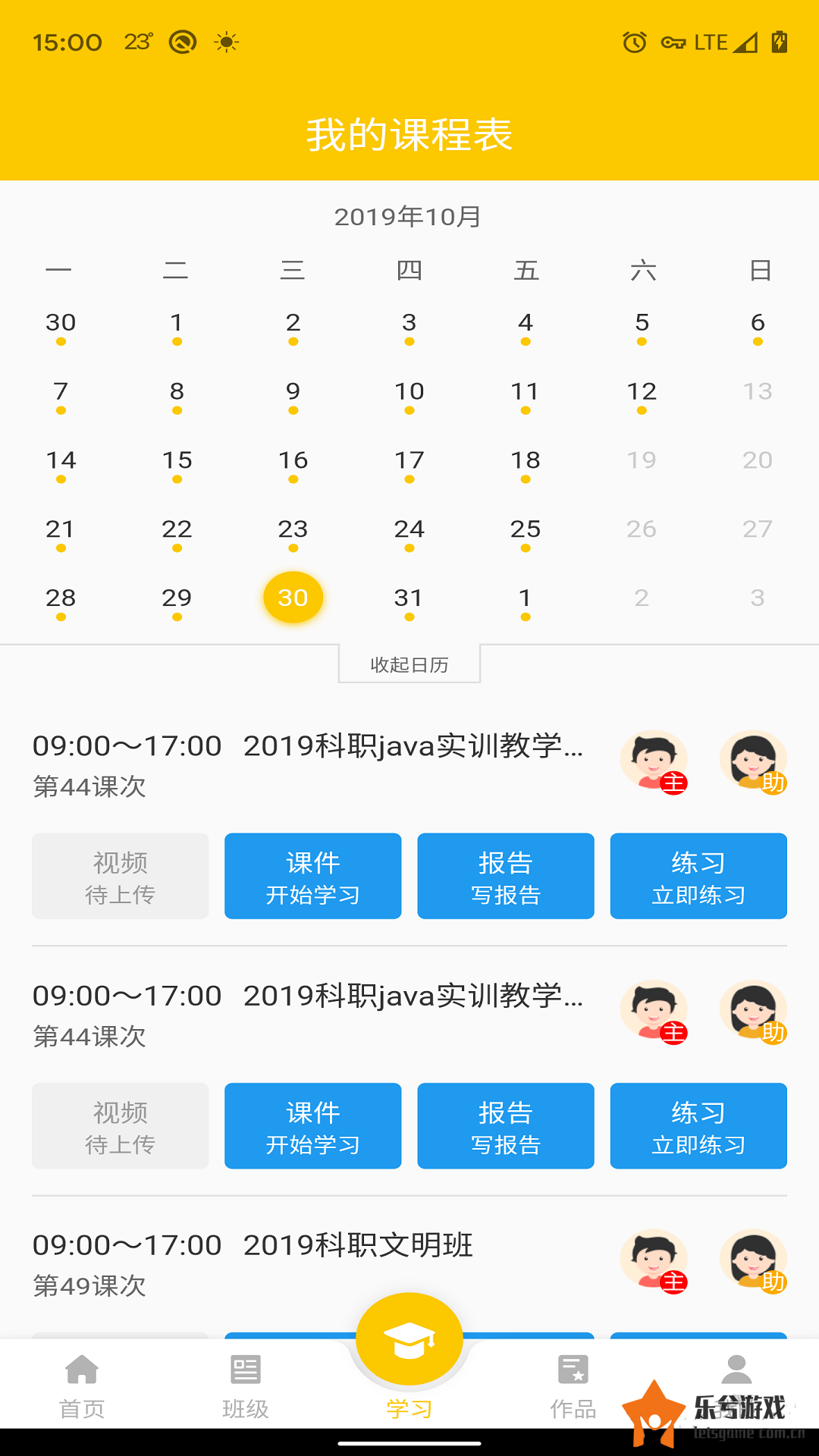819x1456 pixels.
Task: Choose date 8 in the calendar
Action: (177, 391)
